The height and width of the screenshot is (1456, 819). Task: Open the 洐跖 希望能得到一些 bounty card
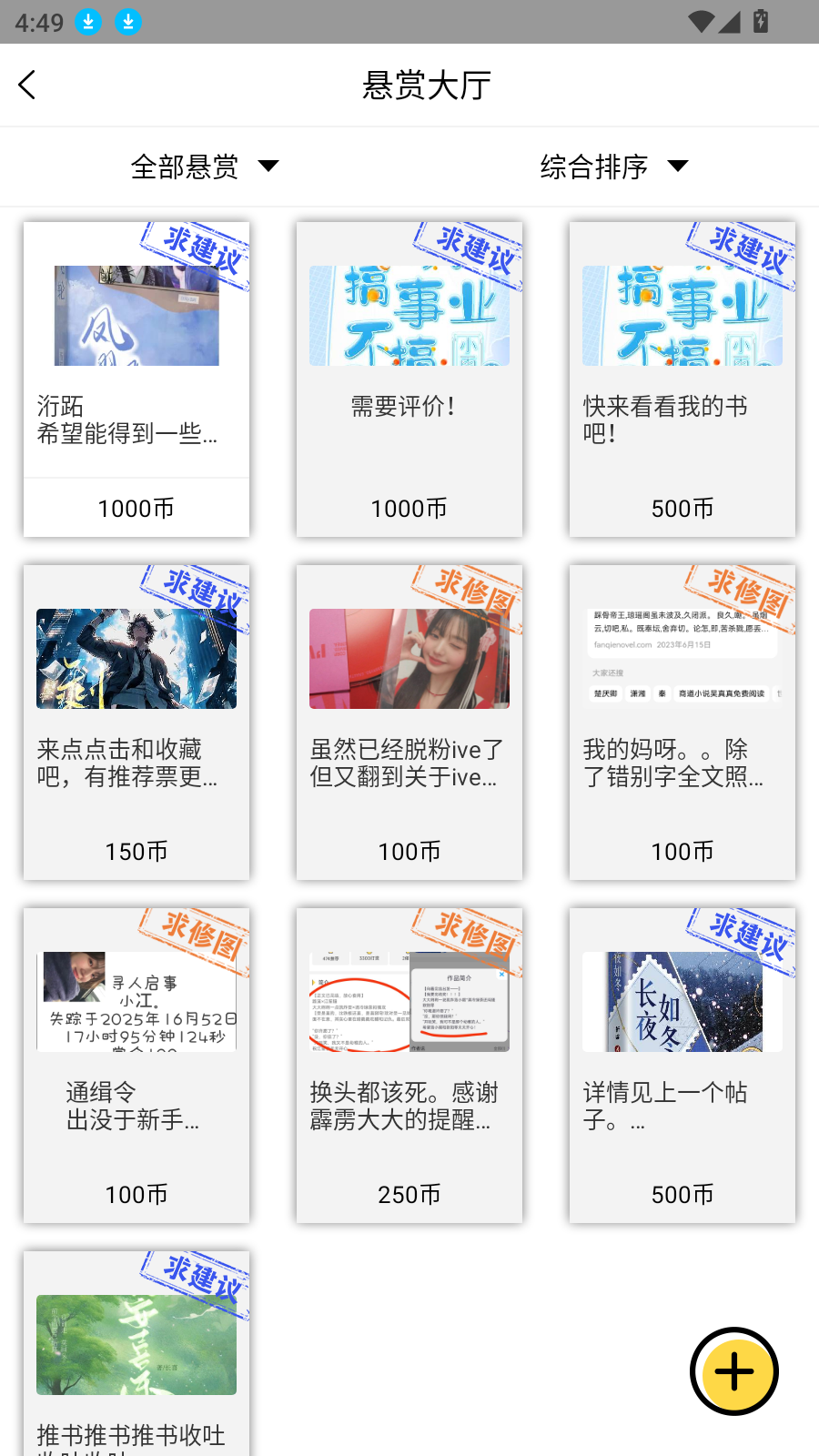136,379
